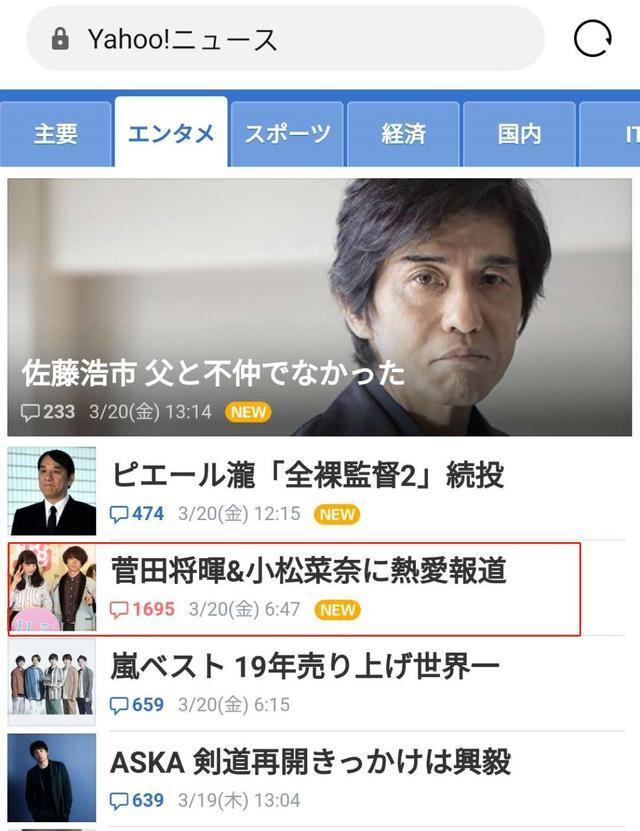The height and width of the screenshot is (831, 640).
Task: Switch to the スポーツ tab
Action: click(287, 134)
